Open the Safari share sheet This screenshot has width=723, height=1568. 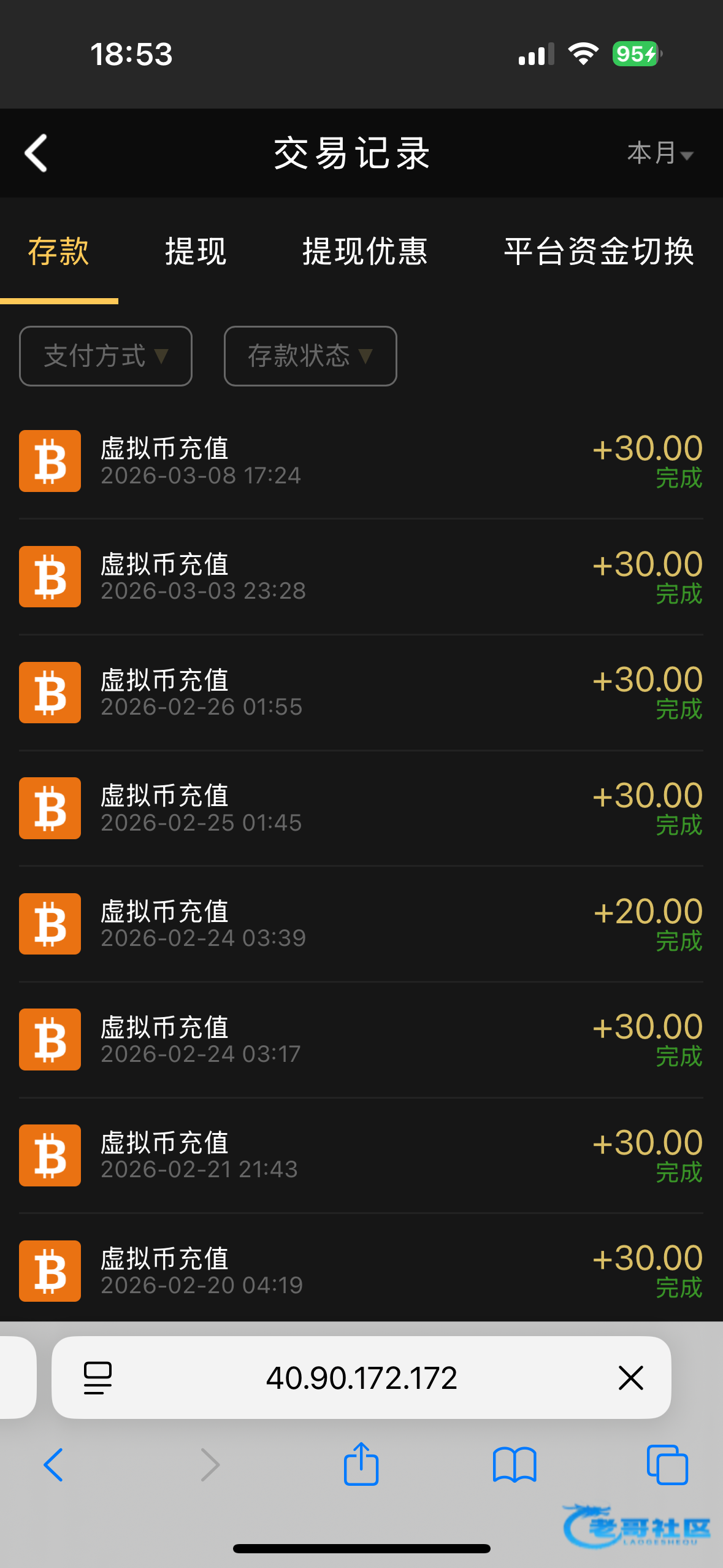tap(361, 1465)
